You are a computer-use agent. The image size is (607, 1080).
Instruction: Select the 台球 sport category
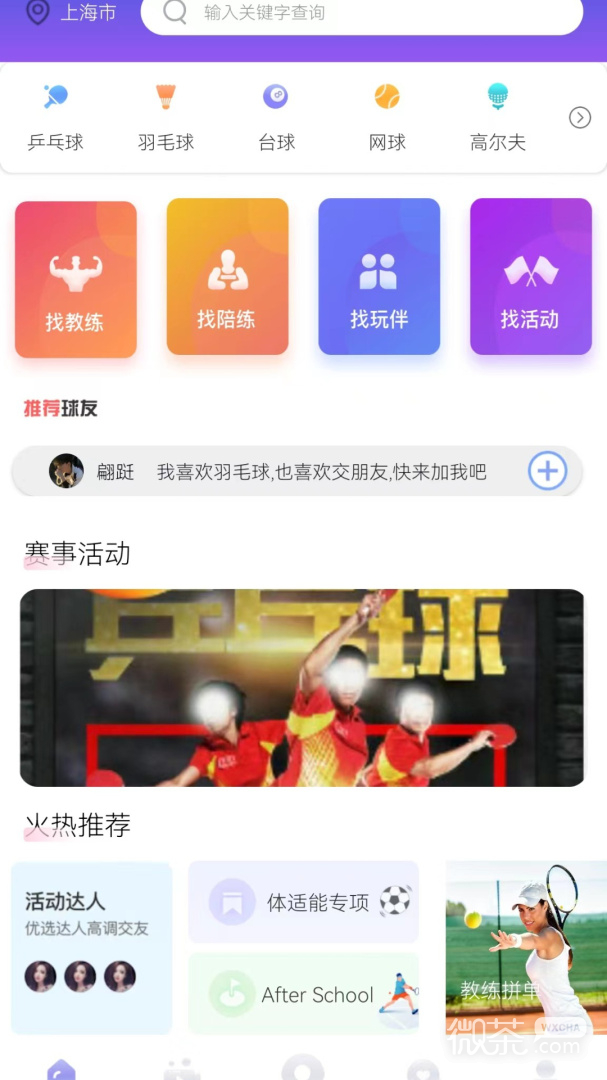(x=276, y=116)
